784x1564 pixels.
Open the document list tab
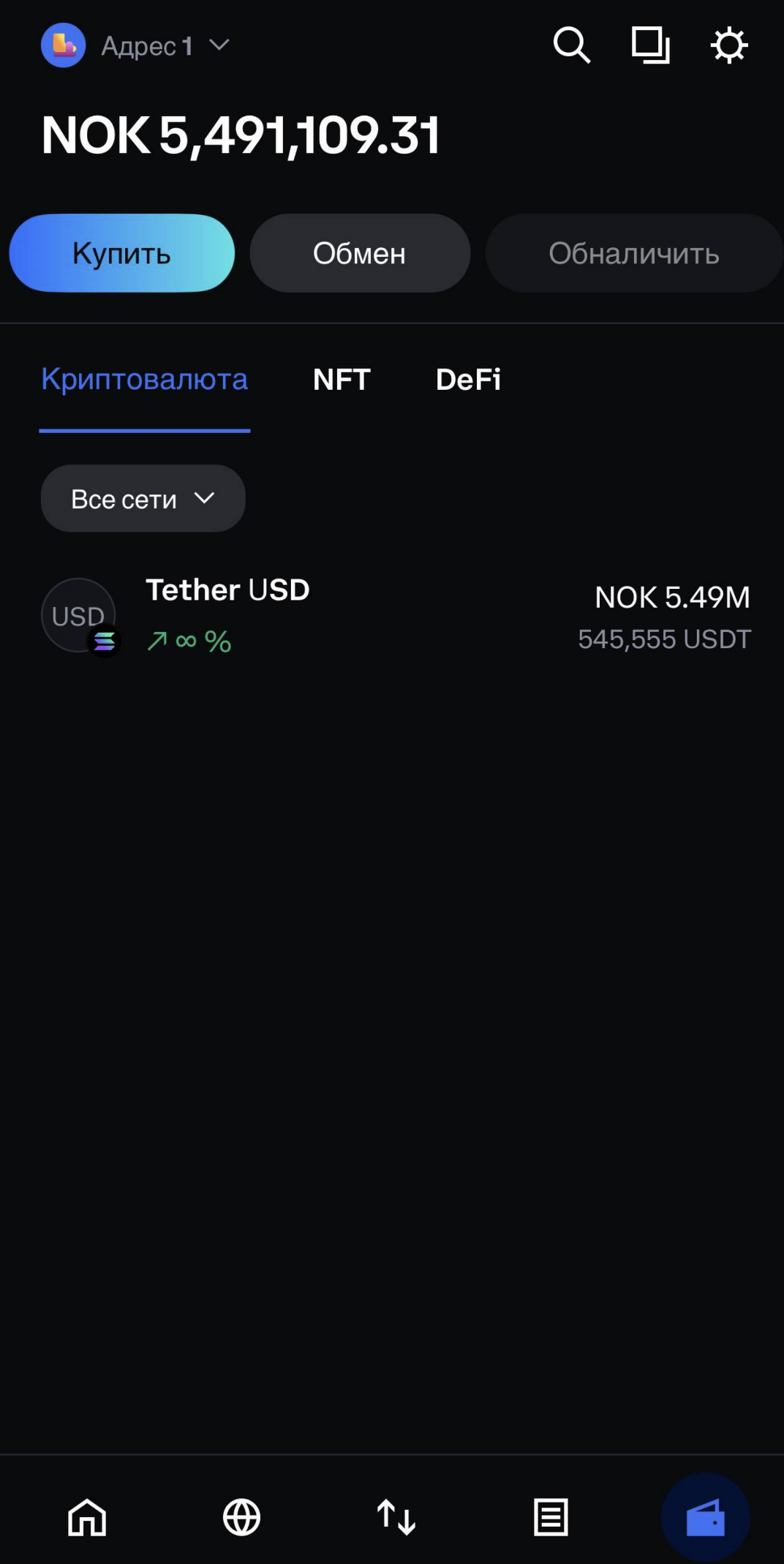click(551, 1517)
